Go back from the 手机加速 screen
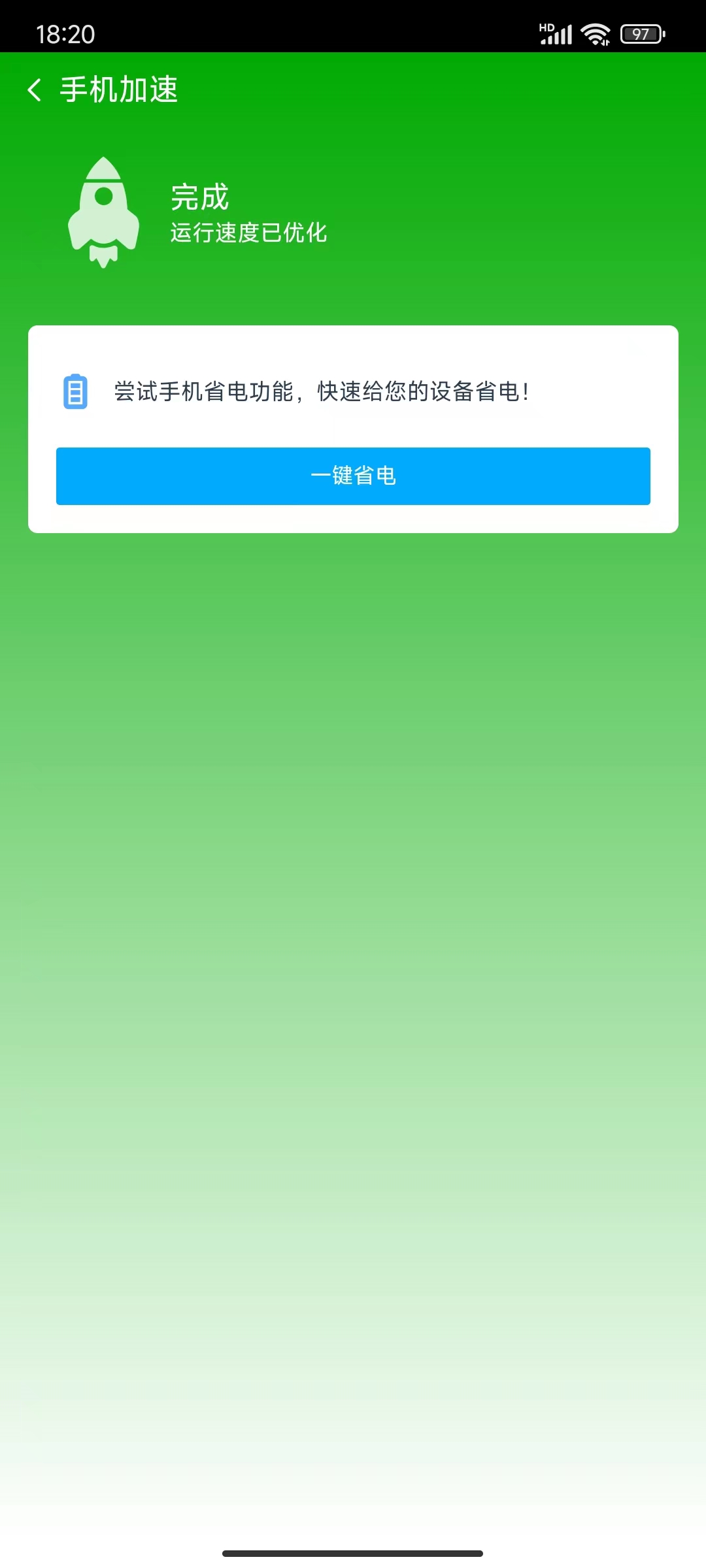Screen dimensions: 706x1568 tap(35, 90)
